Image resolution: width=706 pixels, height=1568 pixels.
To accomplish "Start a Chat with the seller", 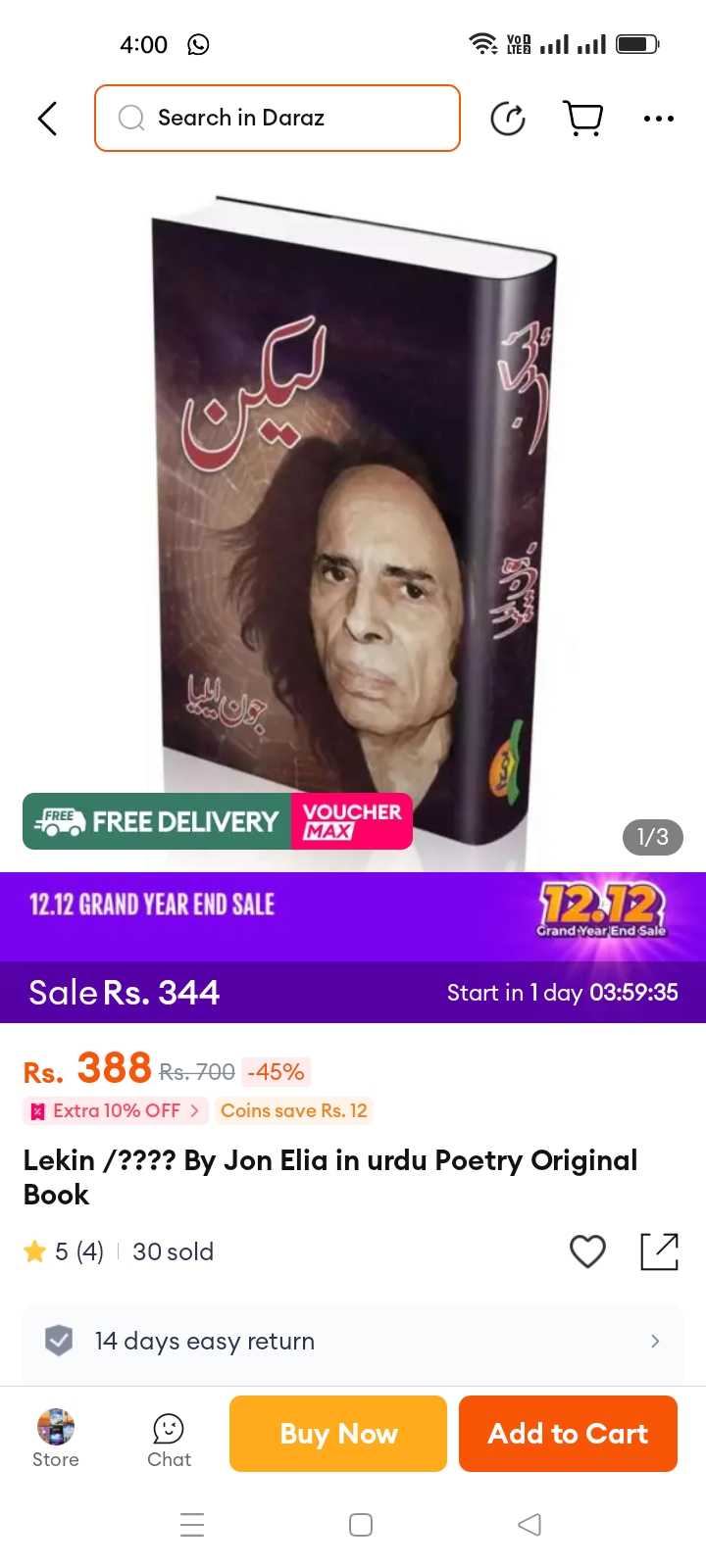I will 169,1440.
